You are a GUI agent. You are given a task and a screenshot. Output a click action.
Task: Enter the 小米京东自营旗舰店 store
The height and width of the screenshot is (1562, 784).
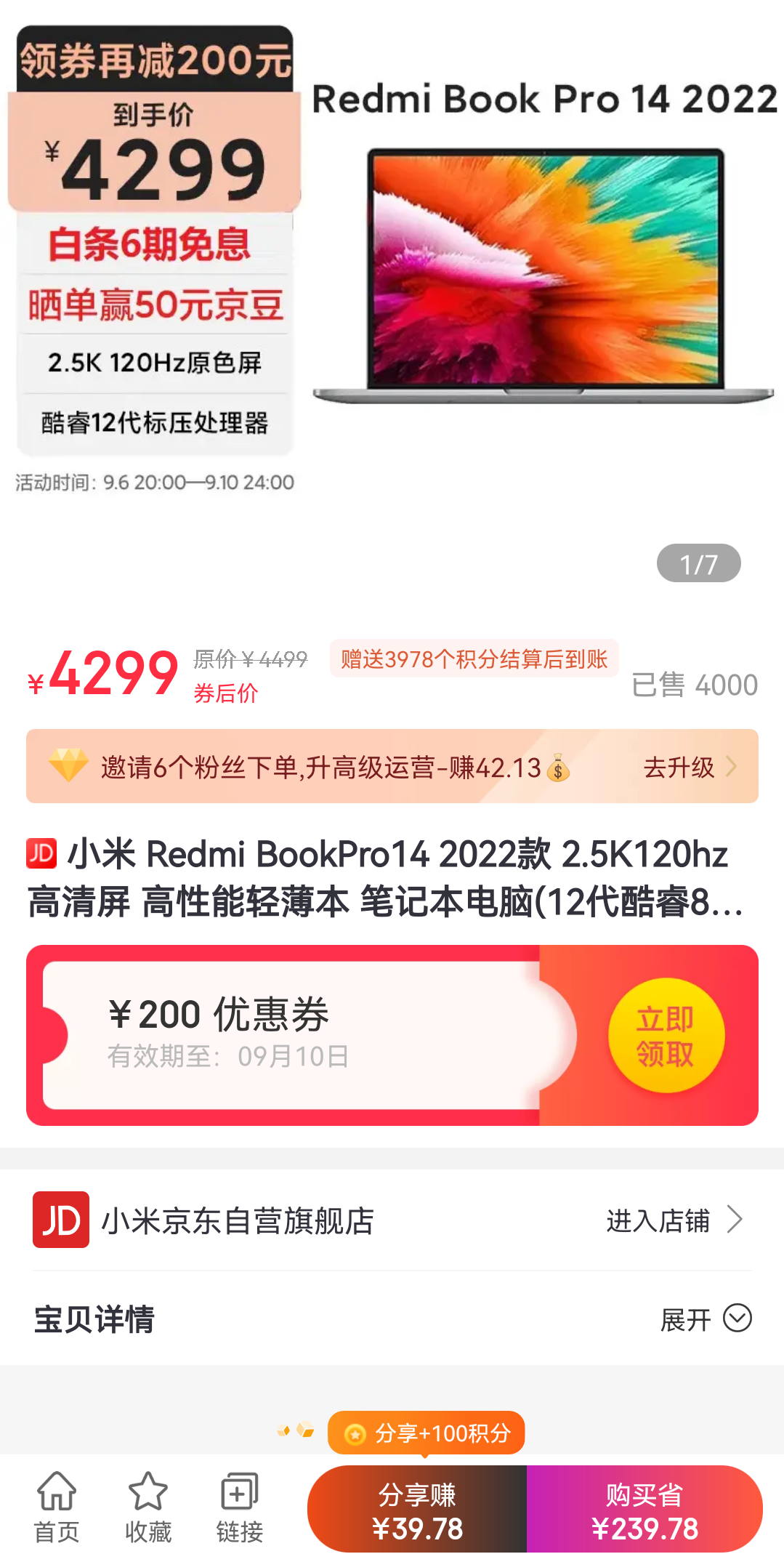pos(673,1220)
